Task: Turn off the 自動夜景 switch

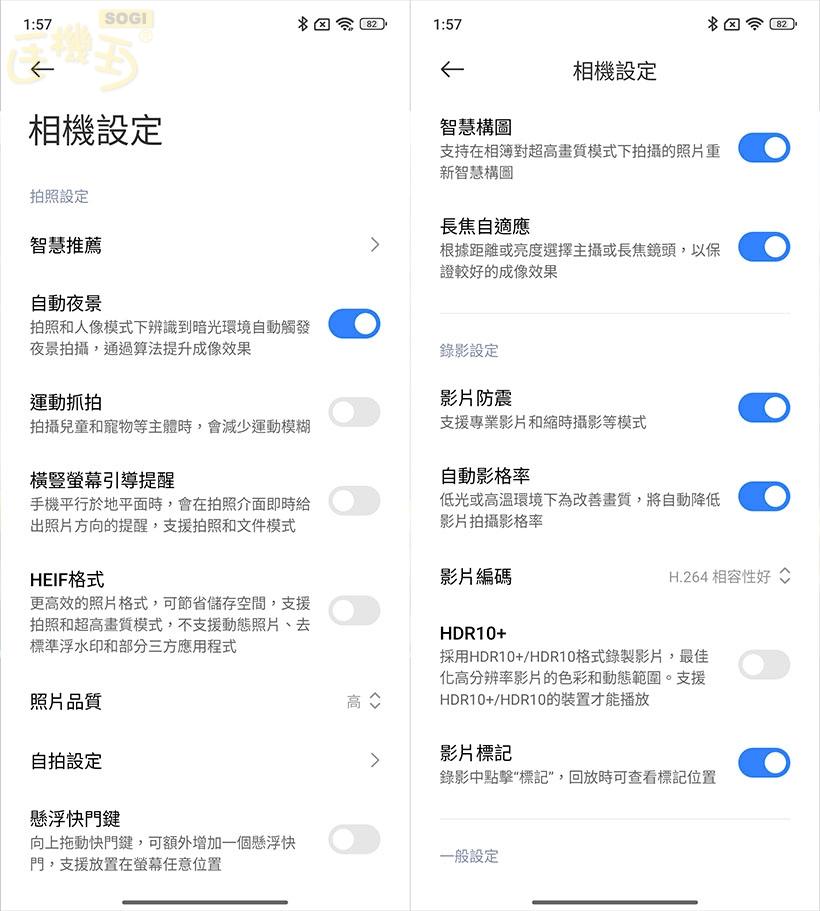Action: 354,324
